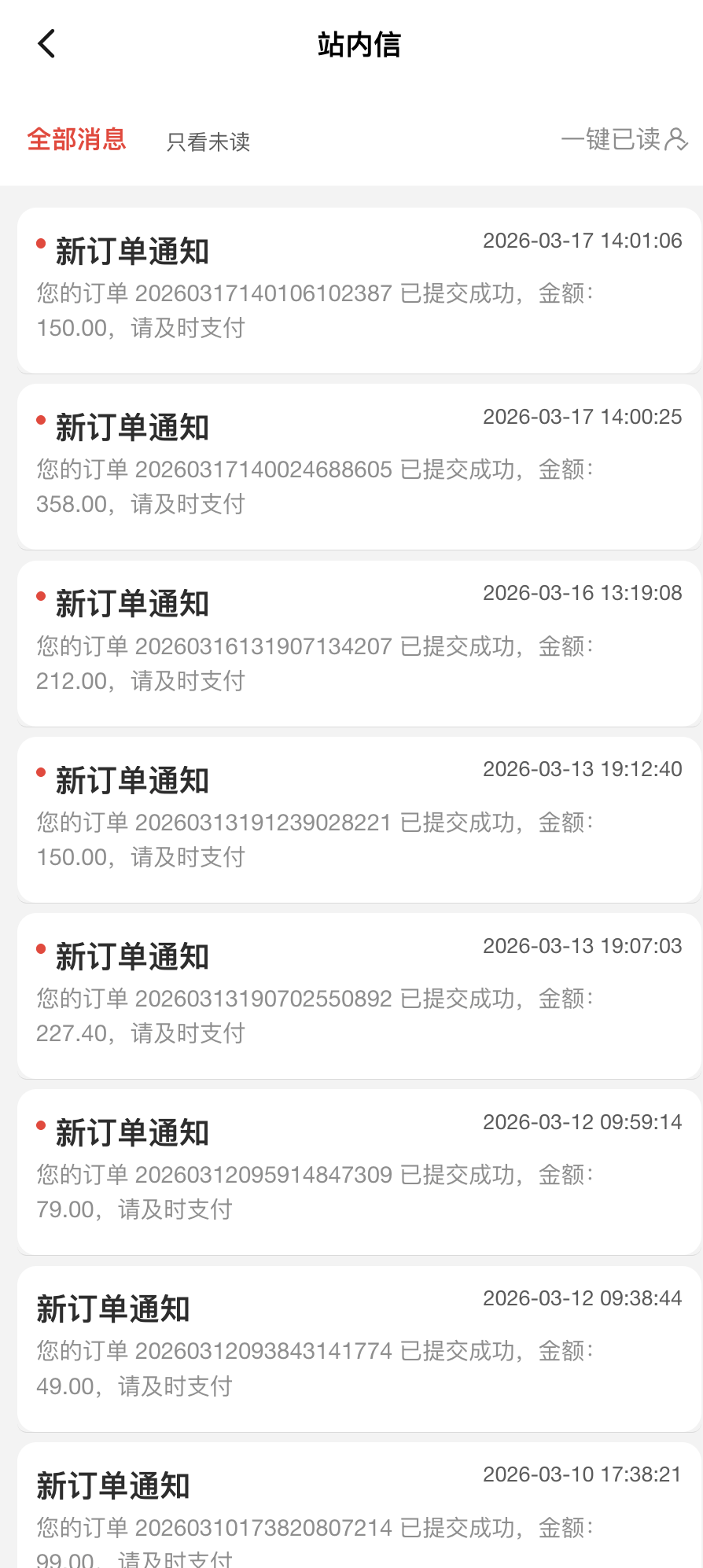703x1568 pixels.
Task: Open the notice for the 358.00 order
Action: pyautogui.click(x=359, y=466)
